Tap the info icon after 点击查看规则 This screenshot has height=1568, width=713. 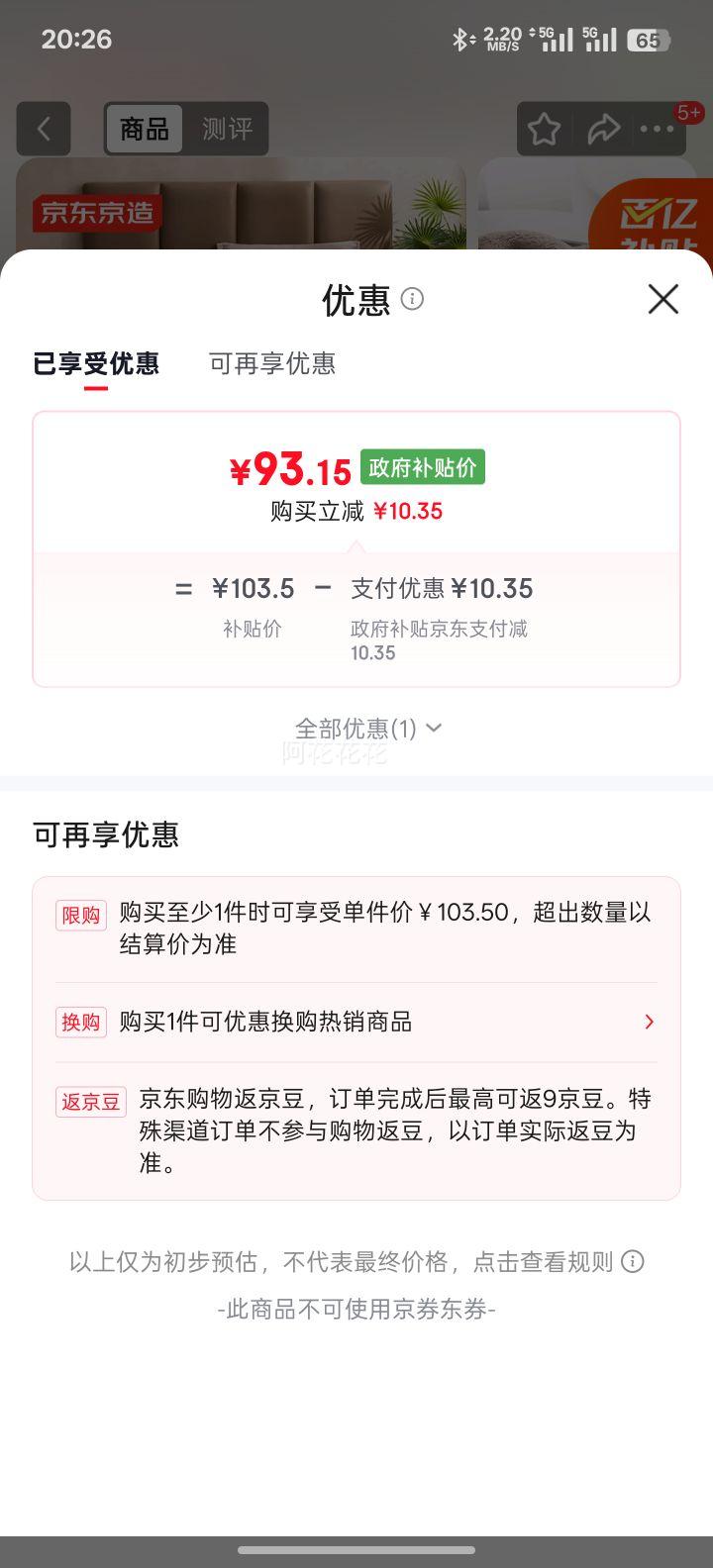(633, 1261)
